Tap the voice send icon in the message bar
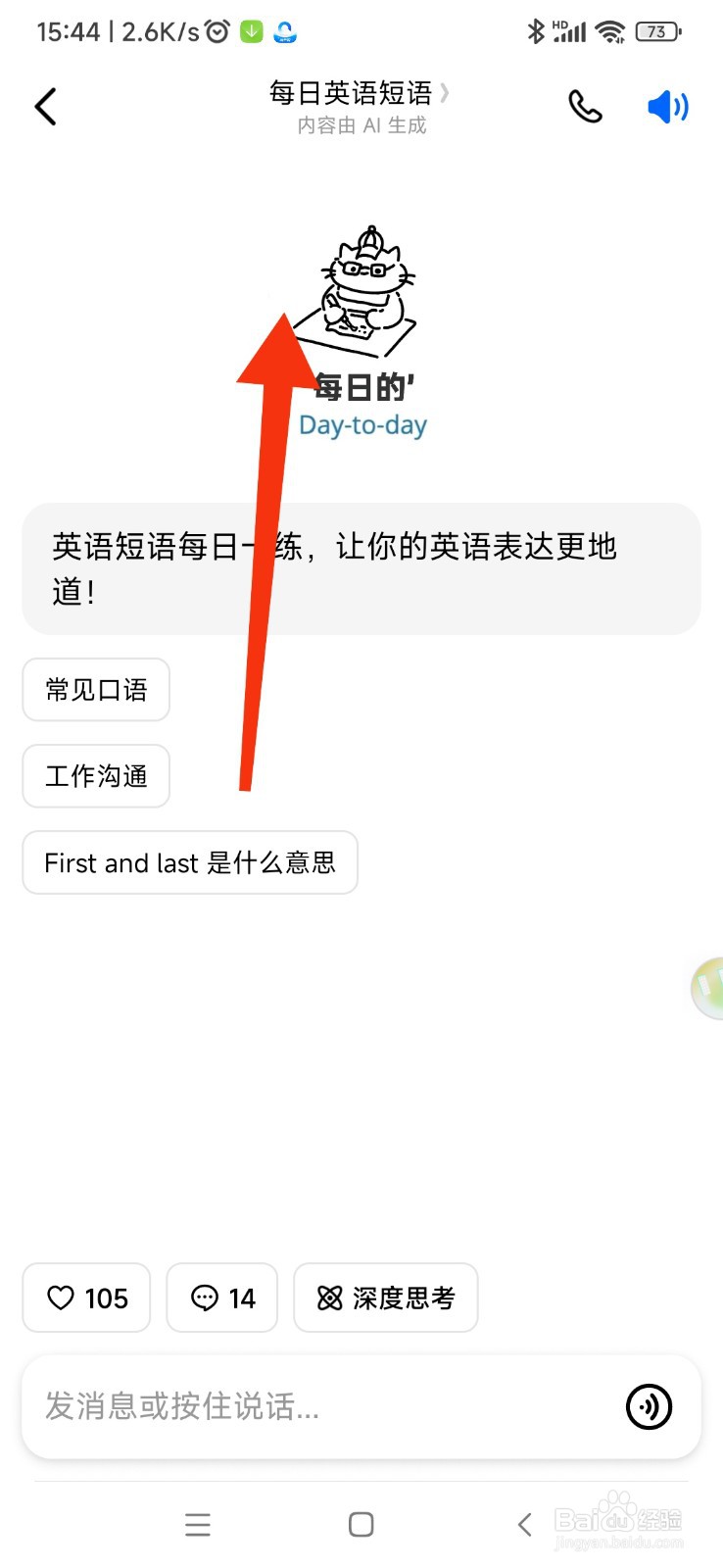Viewport: 723px width, 1568px height. point(649,1407)
